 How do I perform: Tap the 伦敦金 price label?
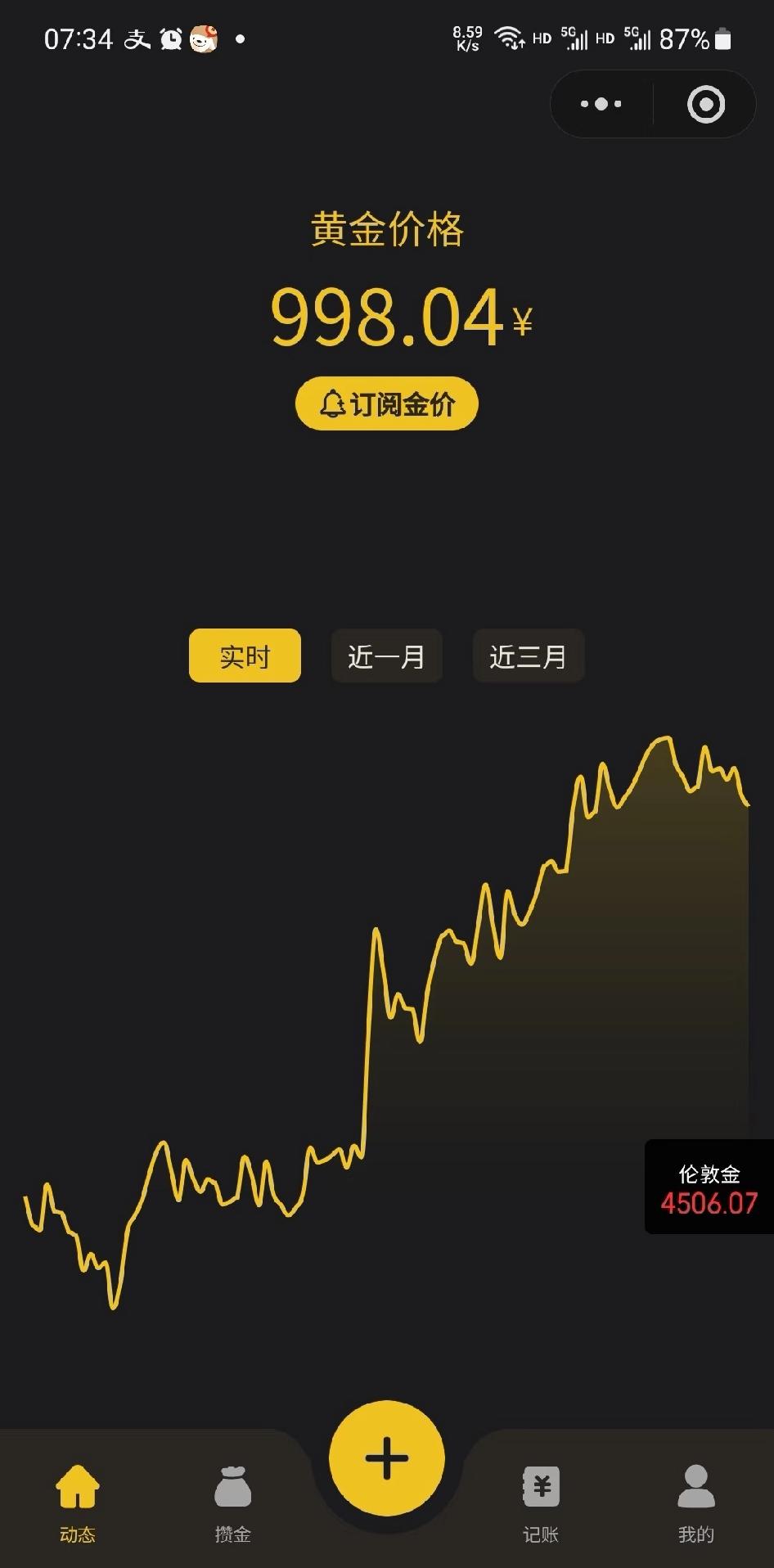(x=709, y=1174)
